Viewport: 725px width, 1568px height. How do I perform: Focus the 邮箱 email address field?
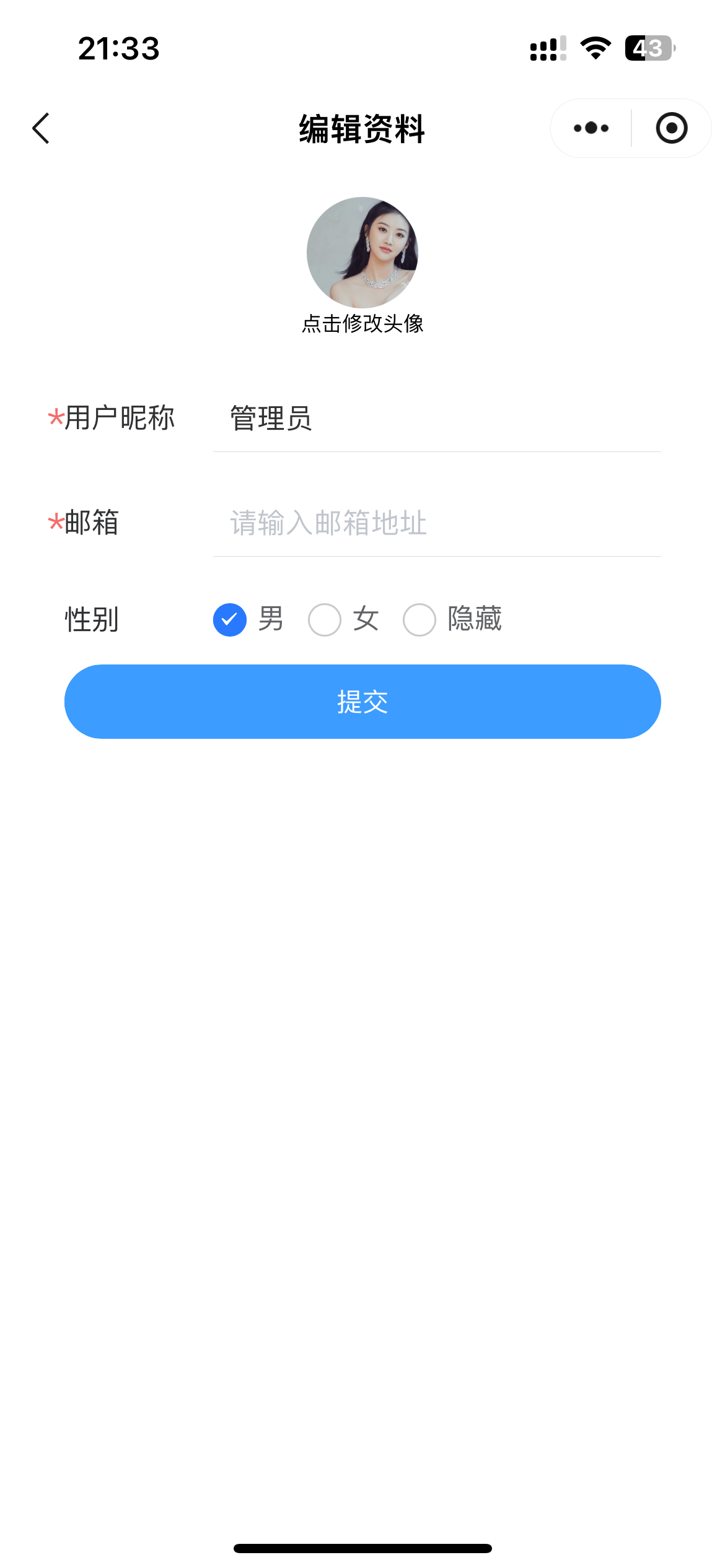pos(436,523)
